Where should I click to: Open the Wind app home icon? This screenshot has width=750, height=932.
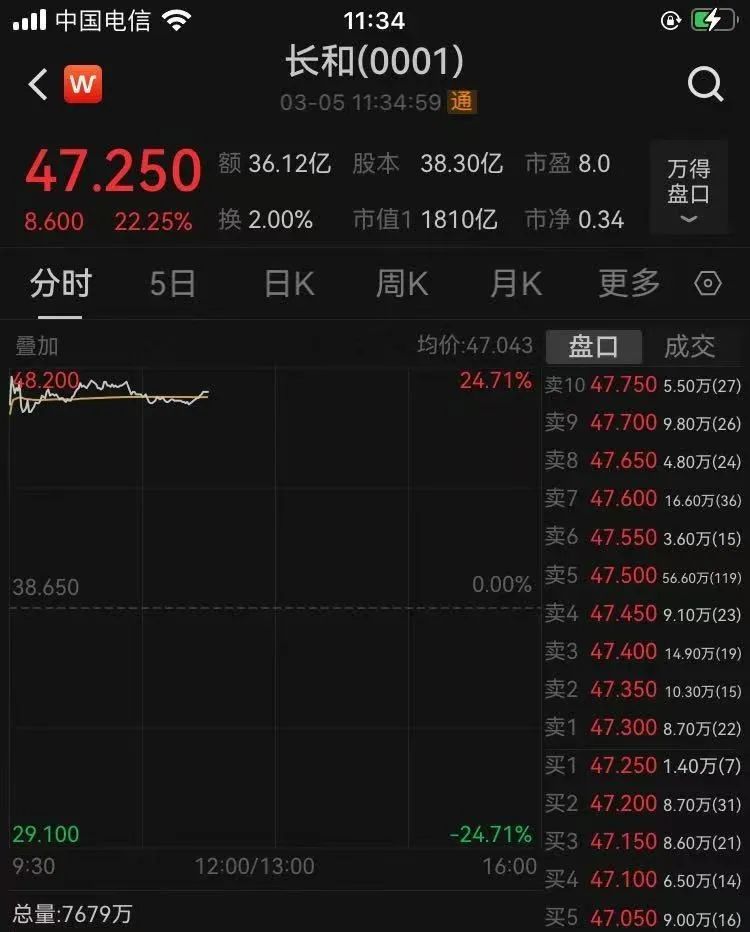(84, 84)
